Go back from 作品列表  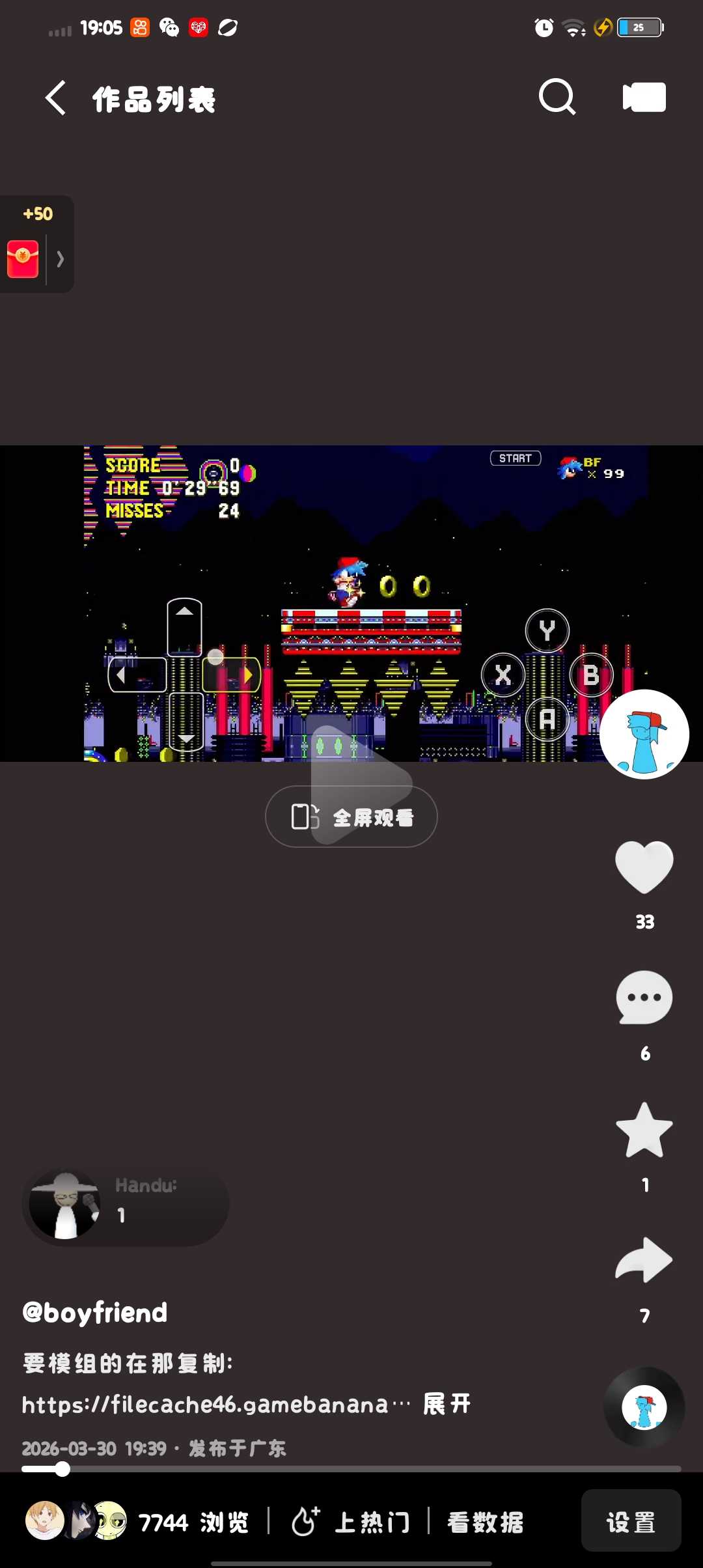coord(56,98)
